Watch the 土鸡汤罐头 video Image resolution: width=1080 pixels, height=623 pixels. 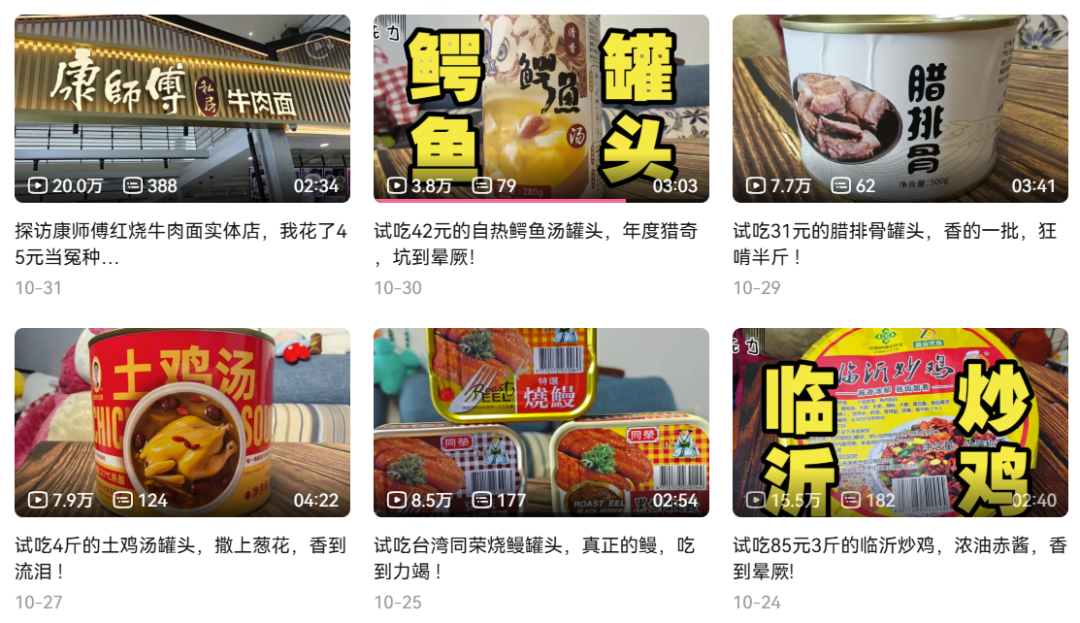click(x=182, y=422)
